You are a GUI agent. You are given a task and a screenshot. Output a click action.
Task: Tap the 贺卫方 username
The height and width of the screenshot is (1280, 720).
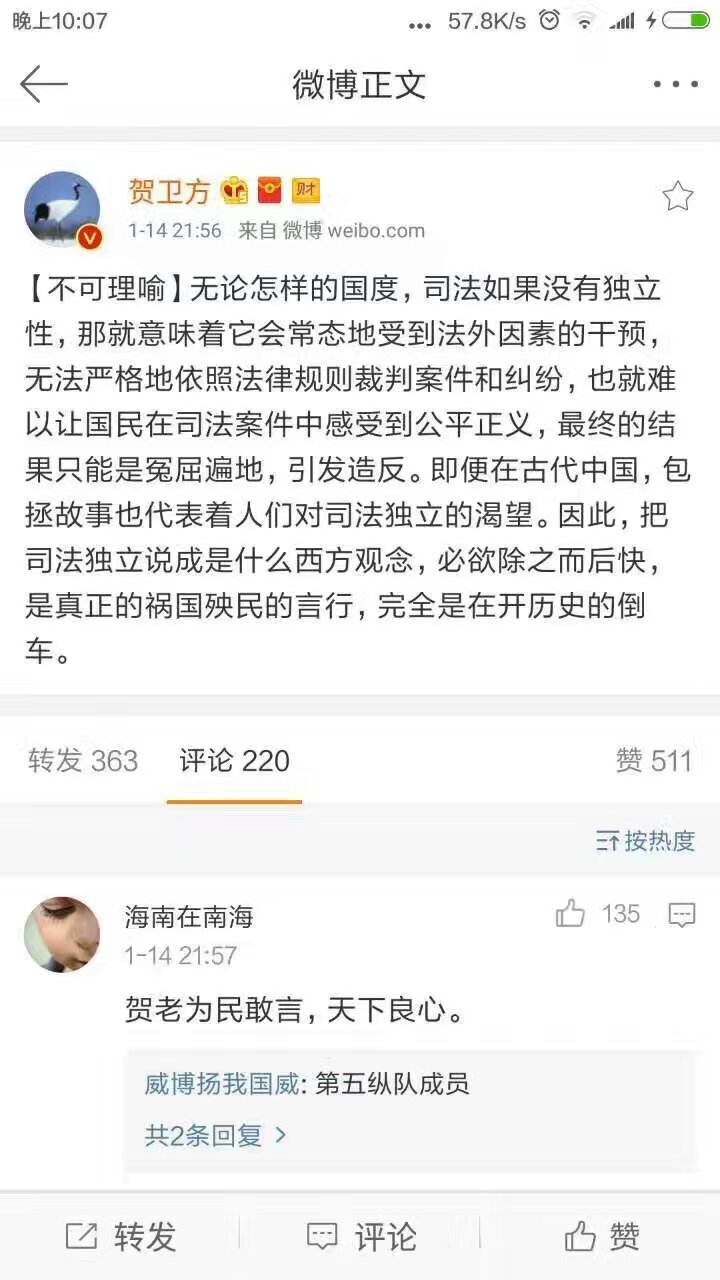tap(169, 191)
